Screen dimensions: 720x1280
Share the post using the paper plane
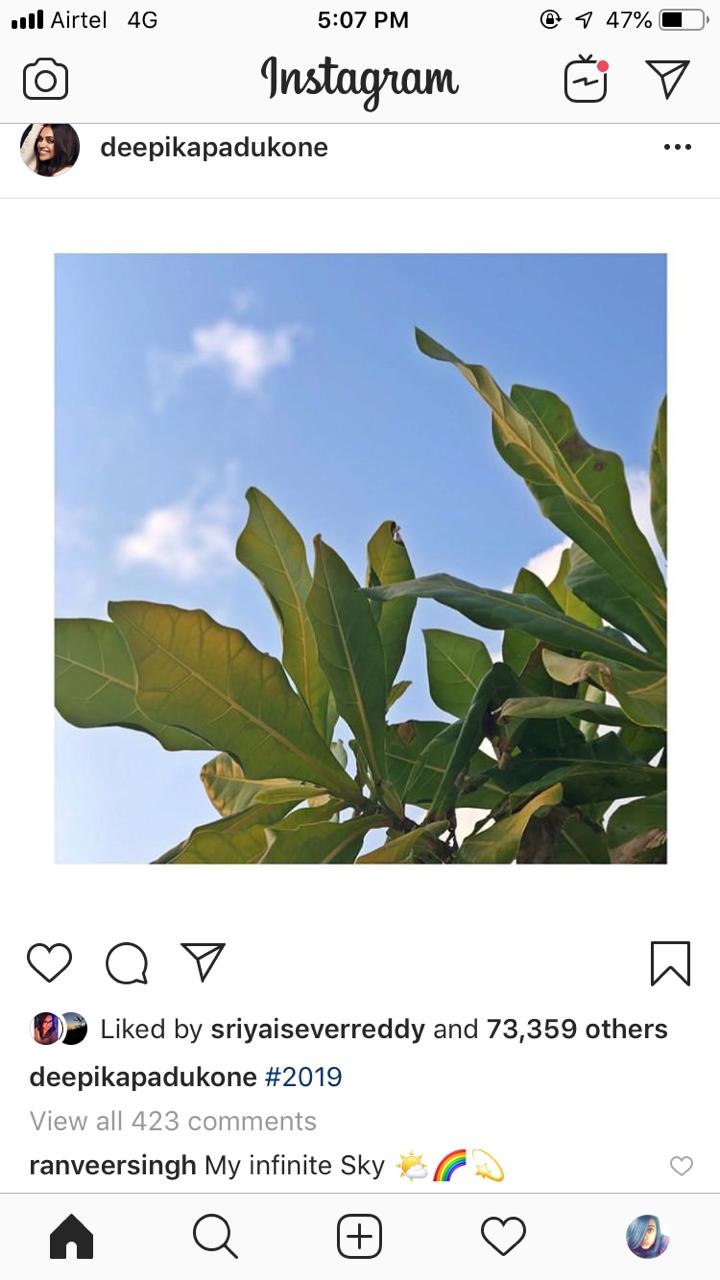coord(203,962)
